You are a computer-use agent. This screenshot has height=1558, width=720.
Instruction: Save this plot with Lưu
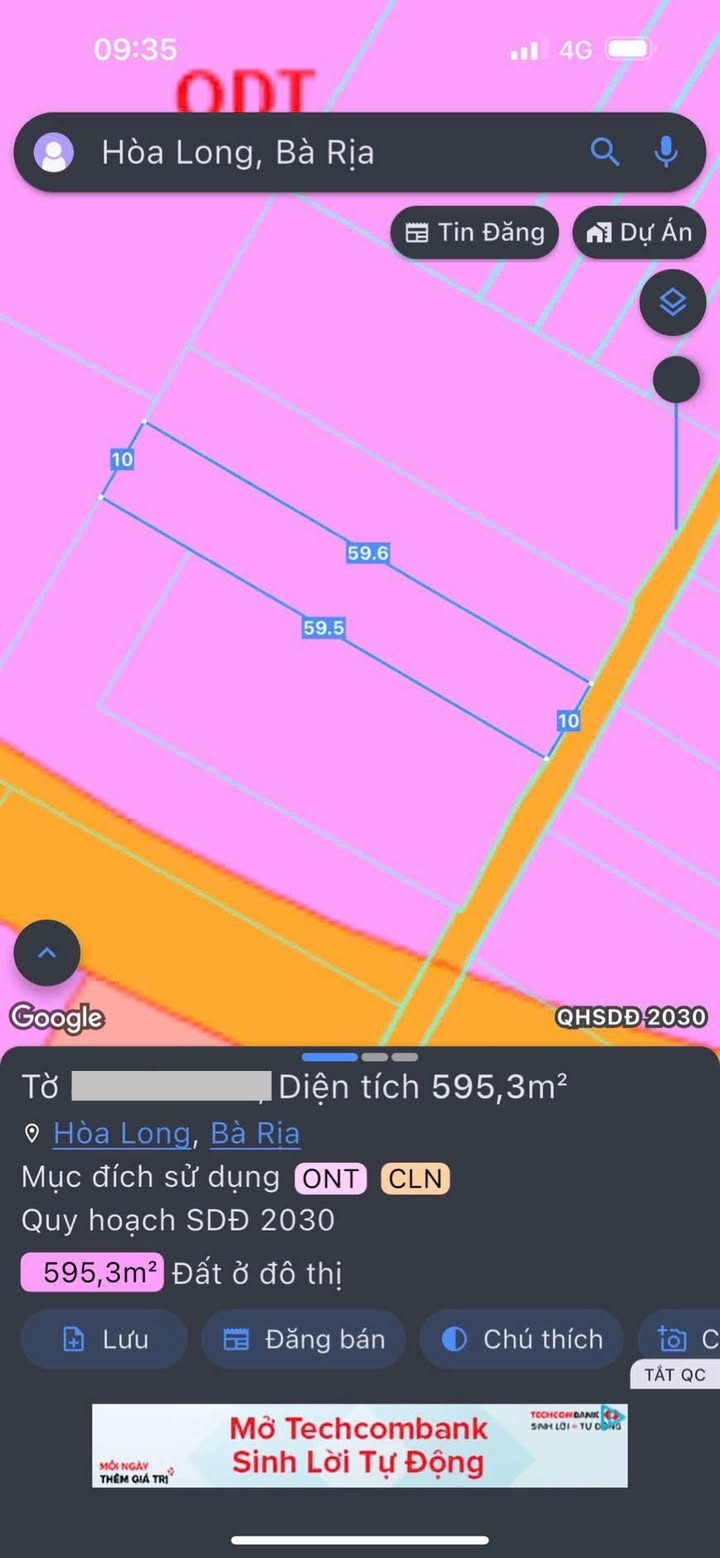104,1339
